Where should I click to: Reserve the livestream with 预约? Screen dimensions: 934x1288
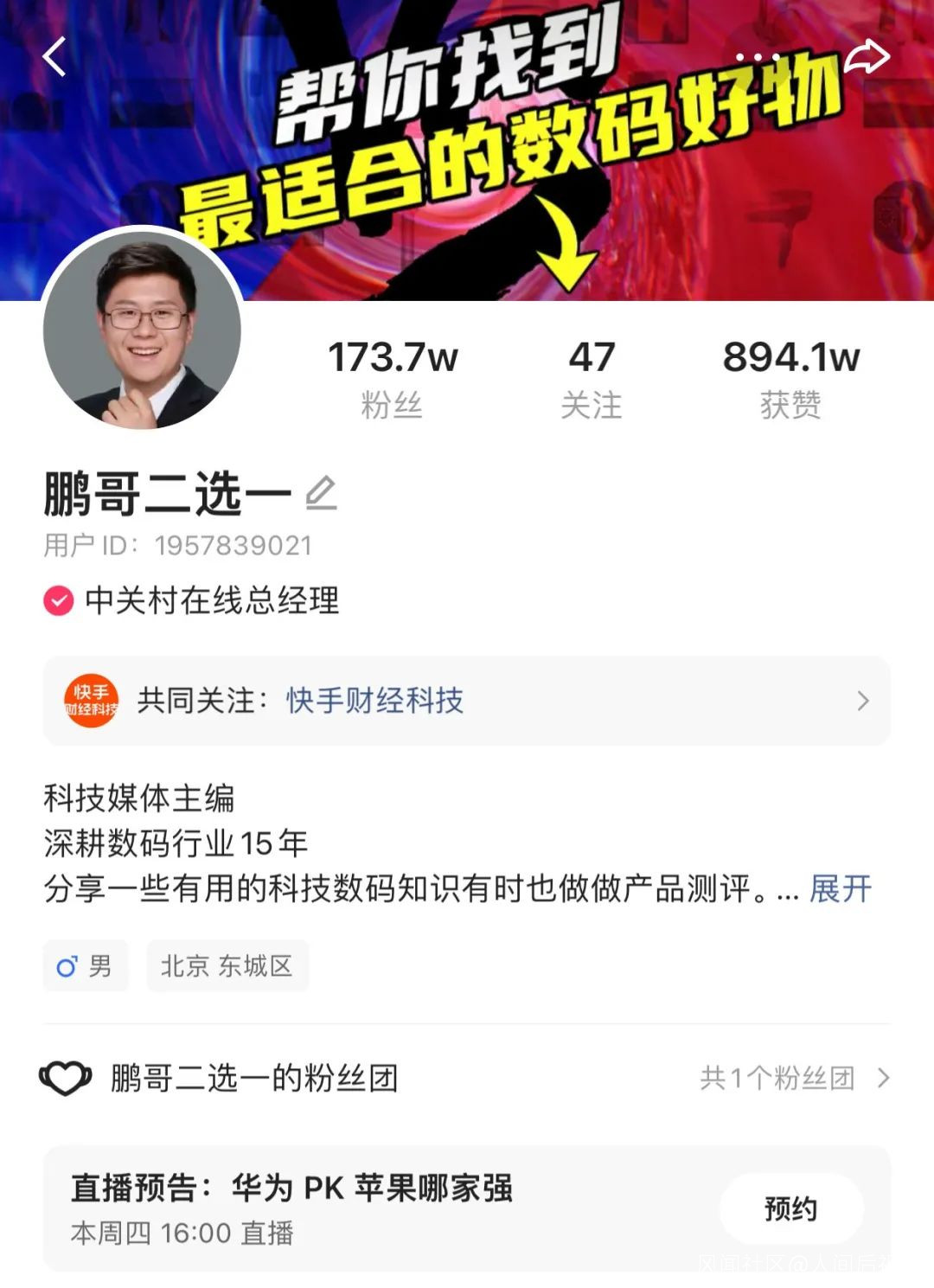(790, 1208)
